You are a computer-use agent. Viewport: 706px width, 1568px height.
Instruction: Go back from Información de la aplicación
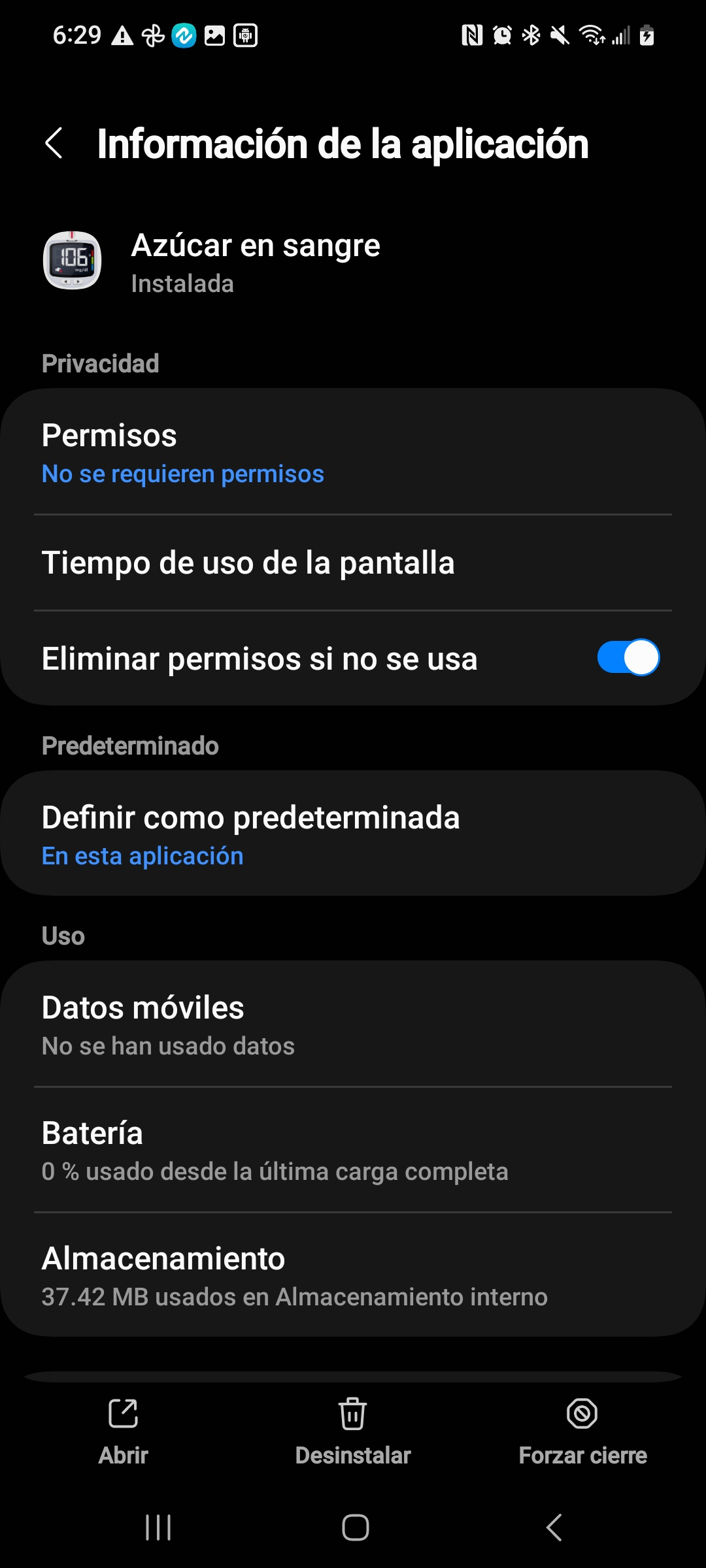click(x=54, y=143)
